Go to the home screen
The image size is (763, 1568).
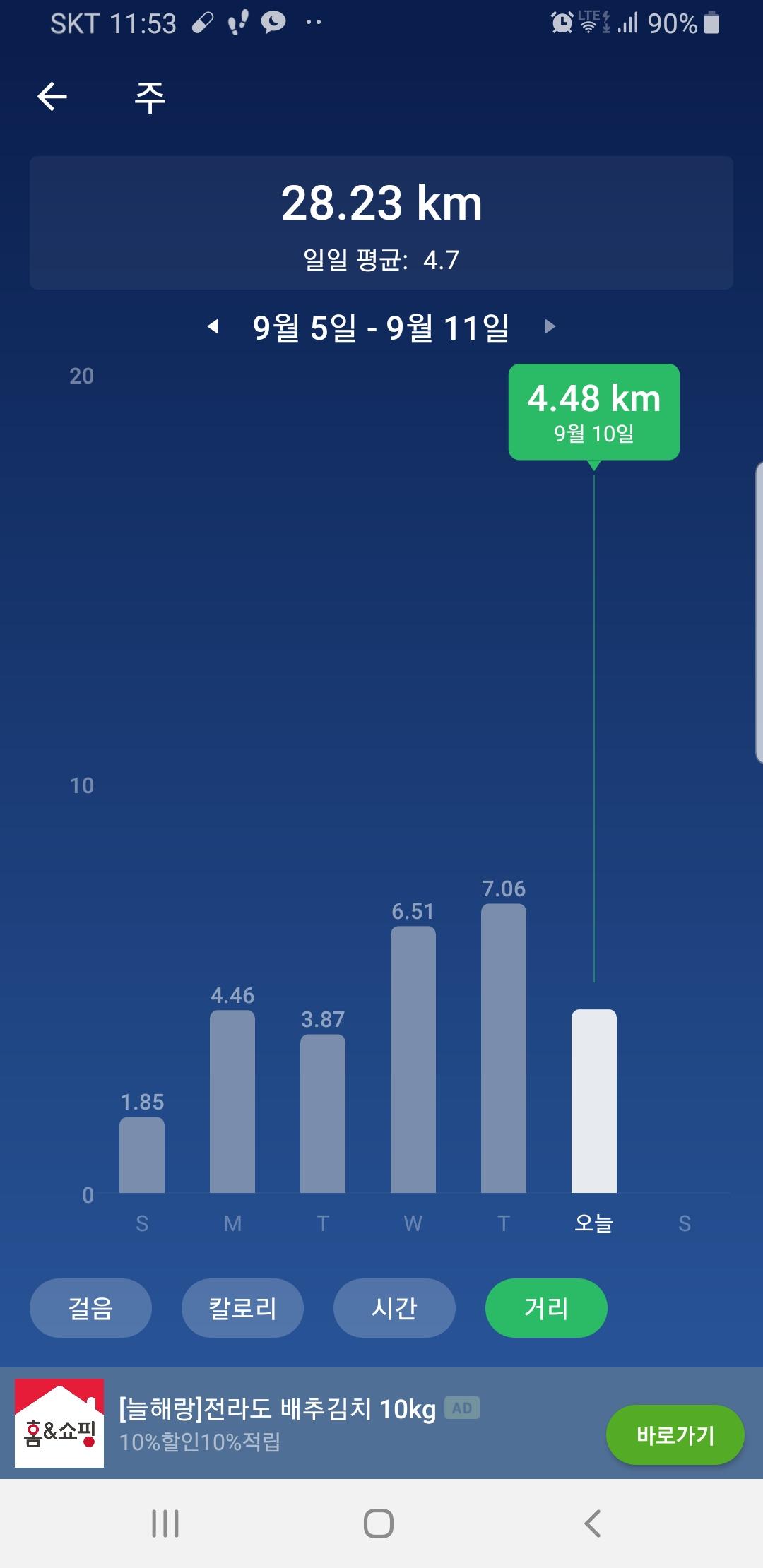pos(379,1524)
